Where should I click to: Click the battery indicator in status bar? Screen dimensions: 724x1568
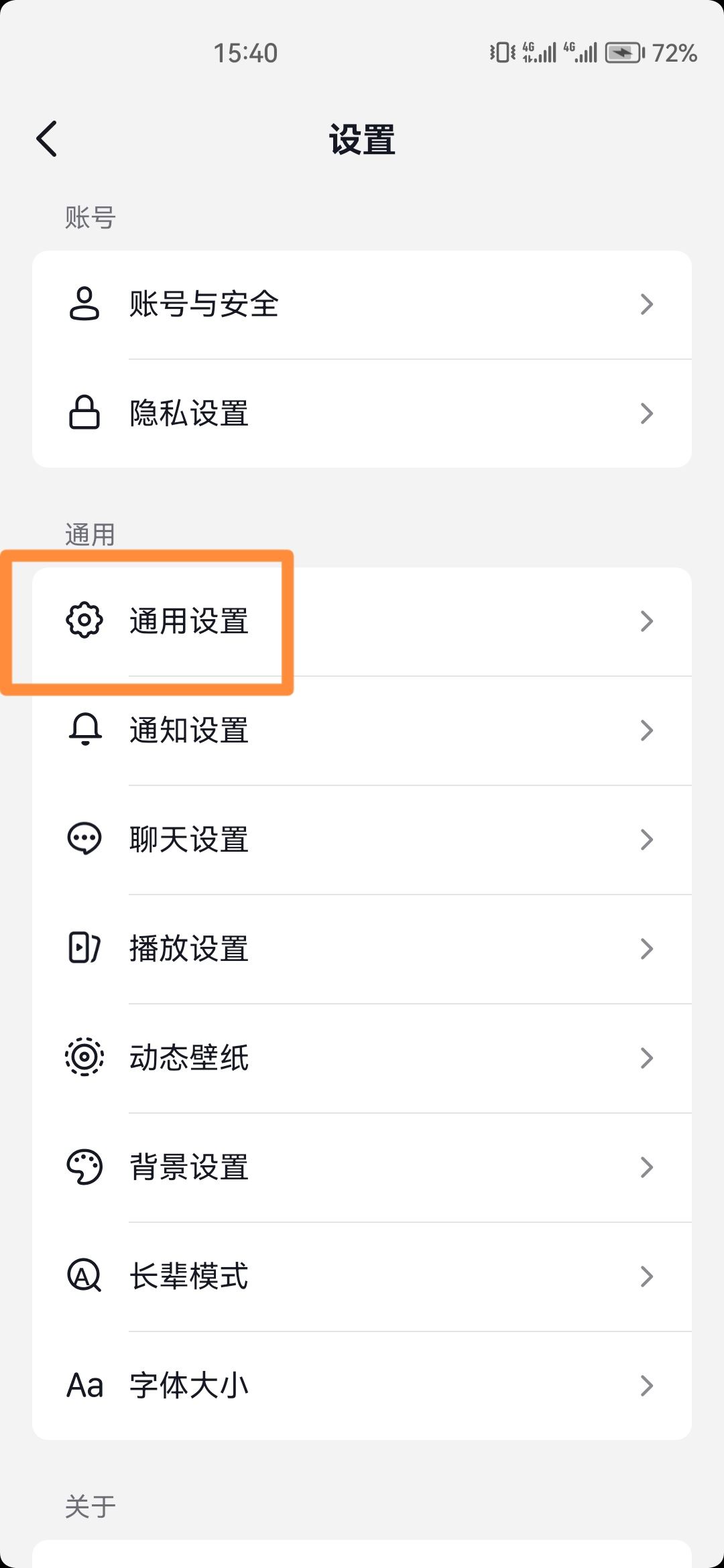tap(622, 53)
